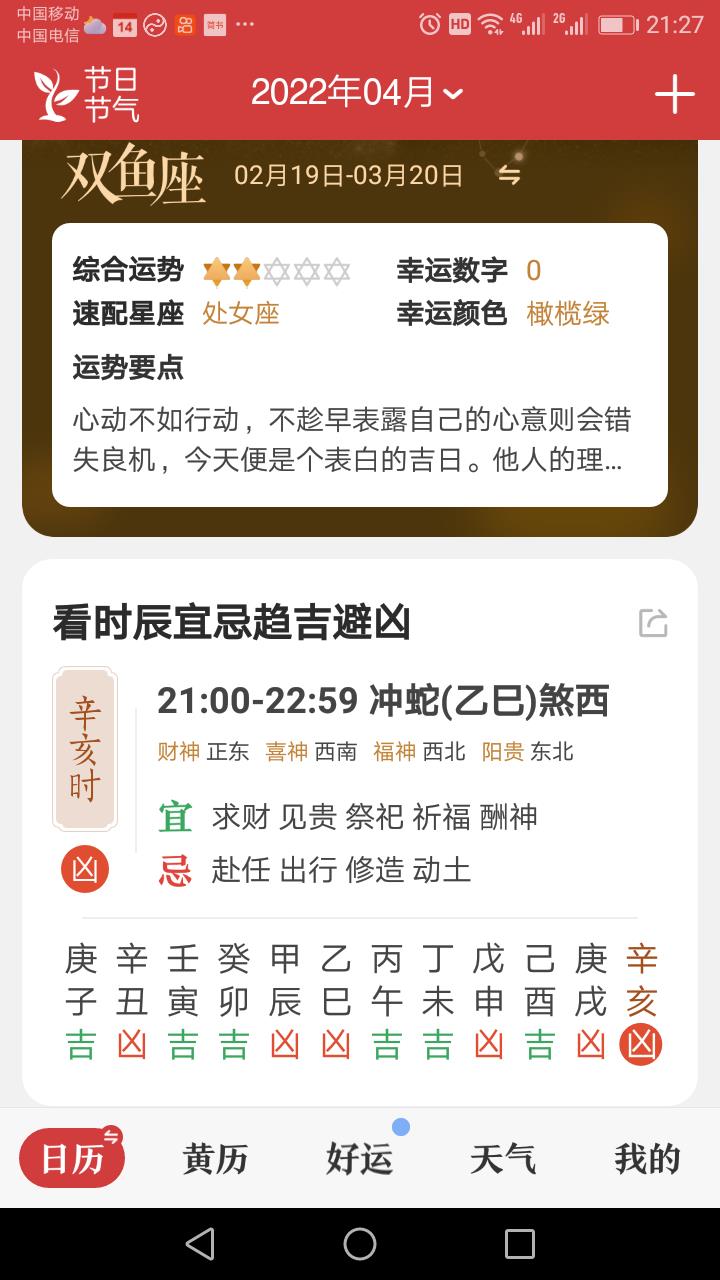This screenshot has width=720, height=1280.
Task: Go to the 天气 tab
Action: point(503,1158)
